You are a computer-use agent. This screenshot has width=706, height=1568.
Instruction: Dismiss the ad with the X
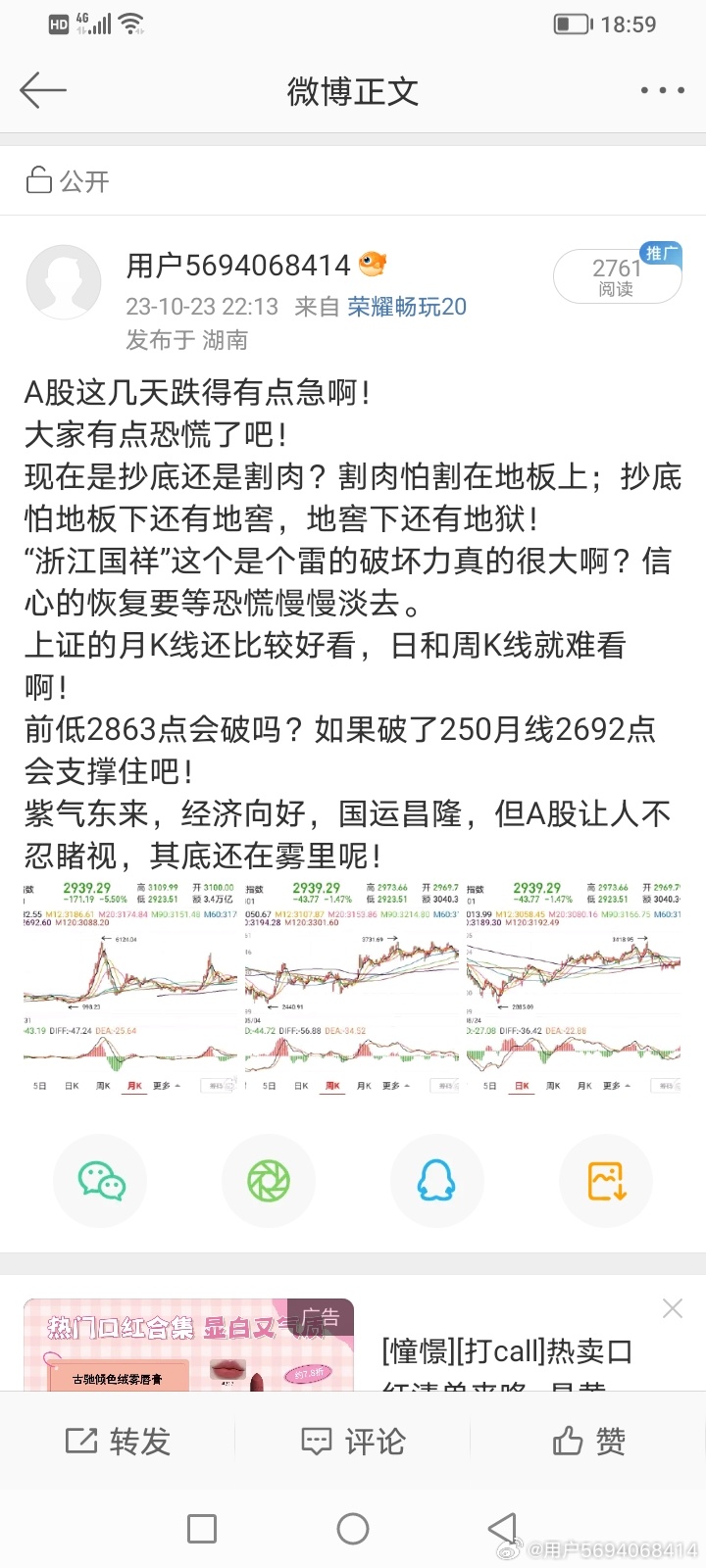tap(673, 1308)
